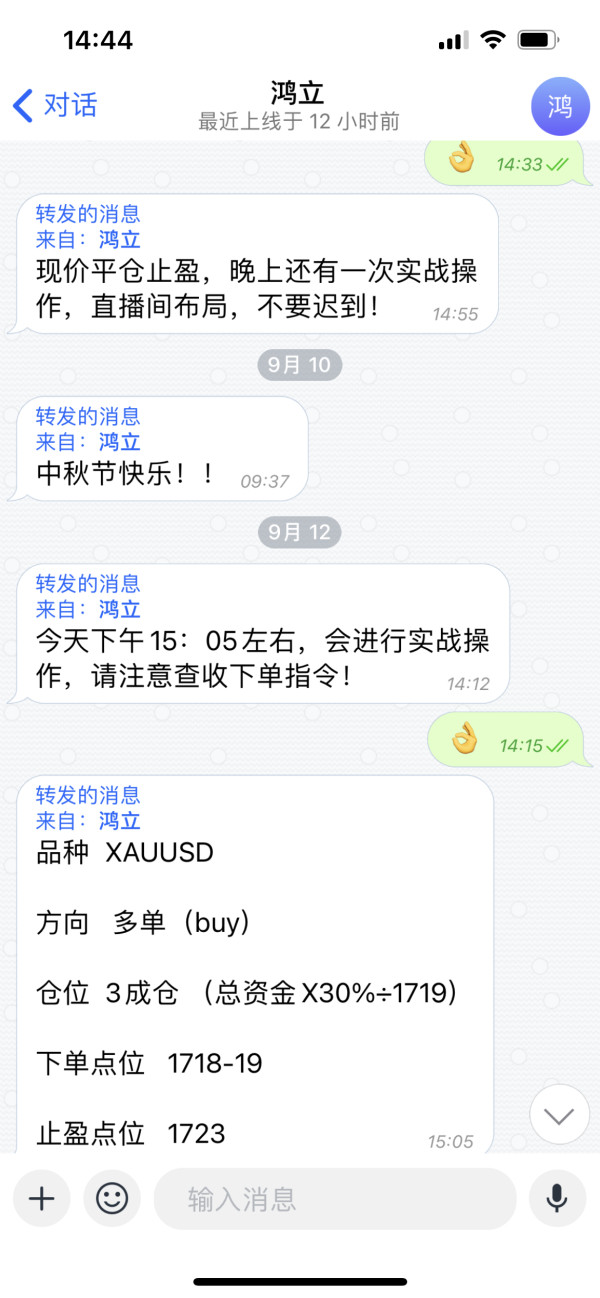
Task: Open chat info from the 鸿立 title
Action: [298, 105]
